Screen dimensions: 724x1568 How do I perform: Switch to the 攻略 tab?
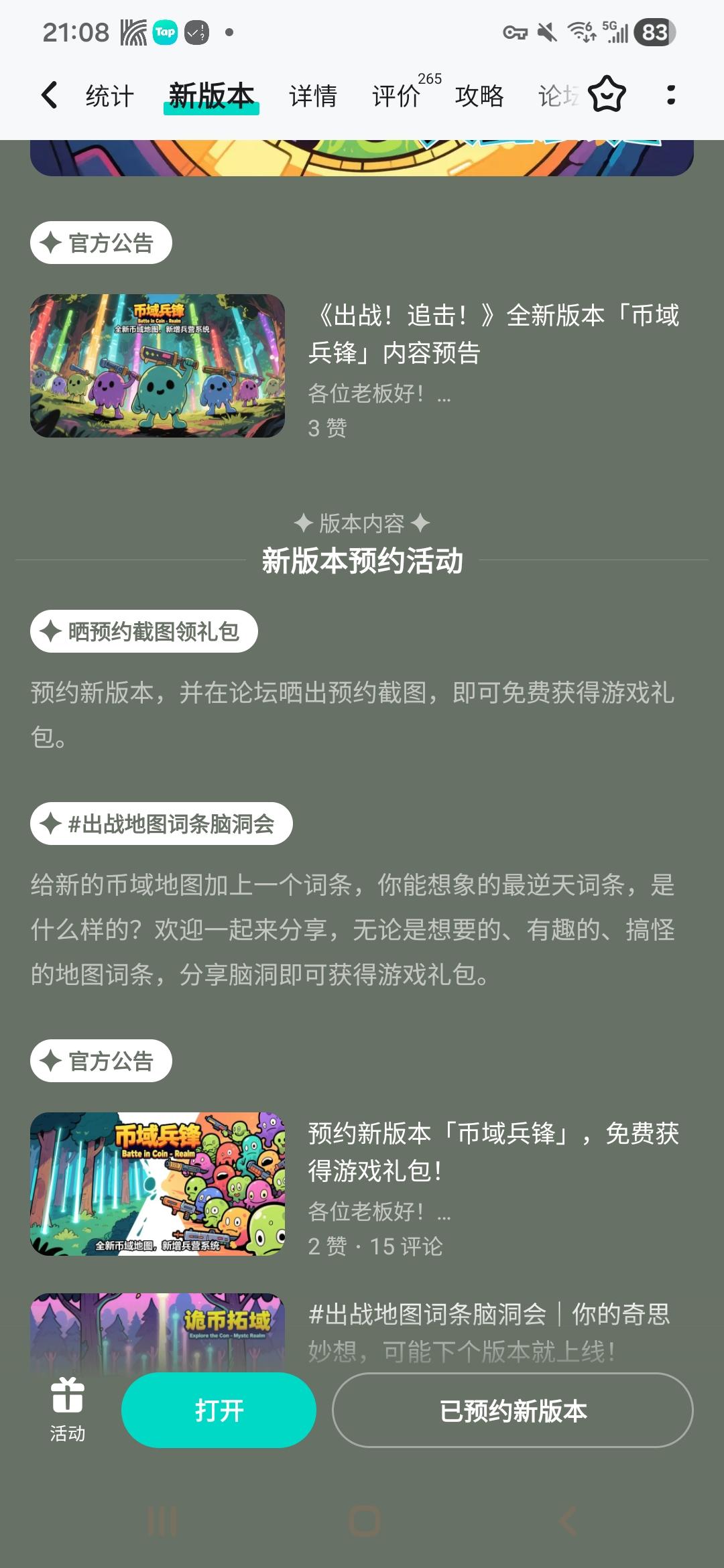pos(480,94)
